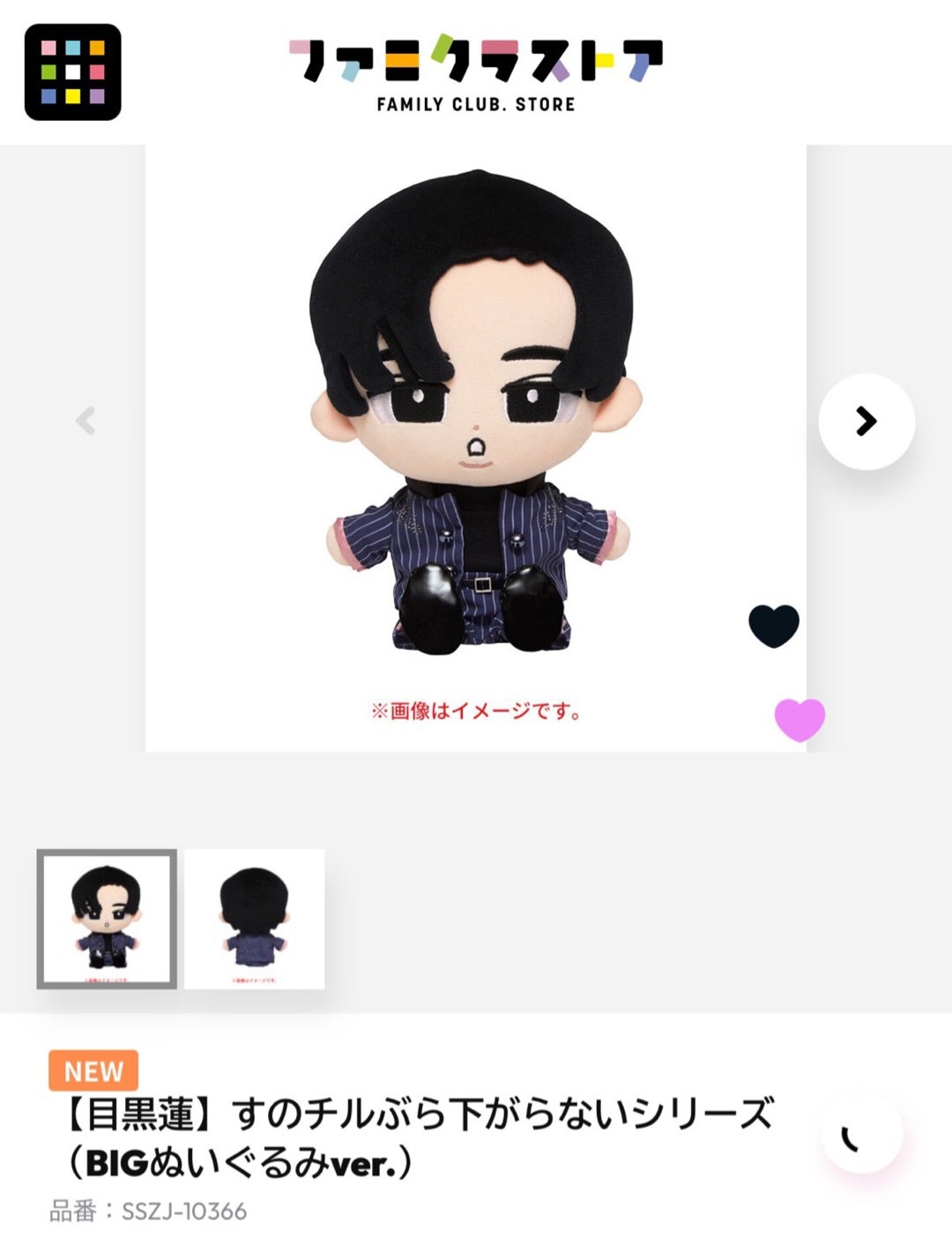Image resolution: width=952 pixels, height=1246 pixels.
Task: Show the previous product image
Action: tap(86, 422)
